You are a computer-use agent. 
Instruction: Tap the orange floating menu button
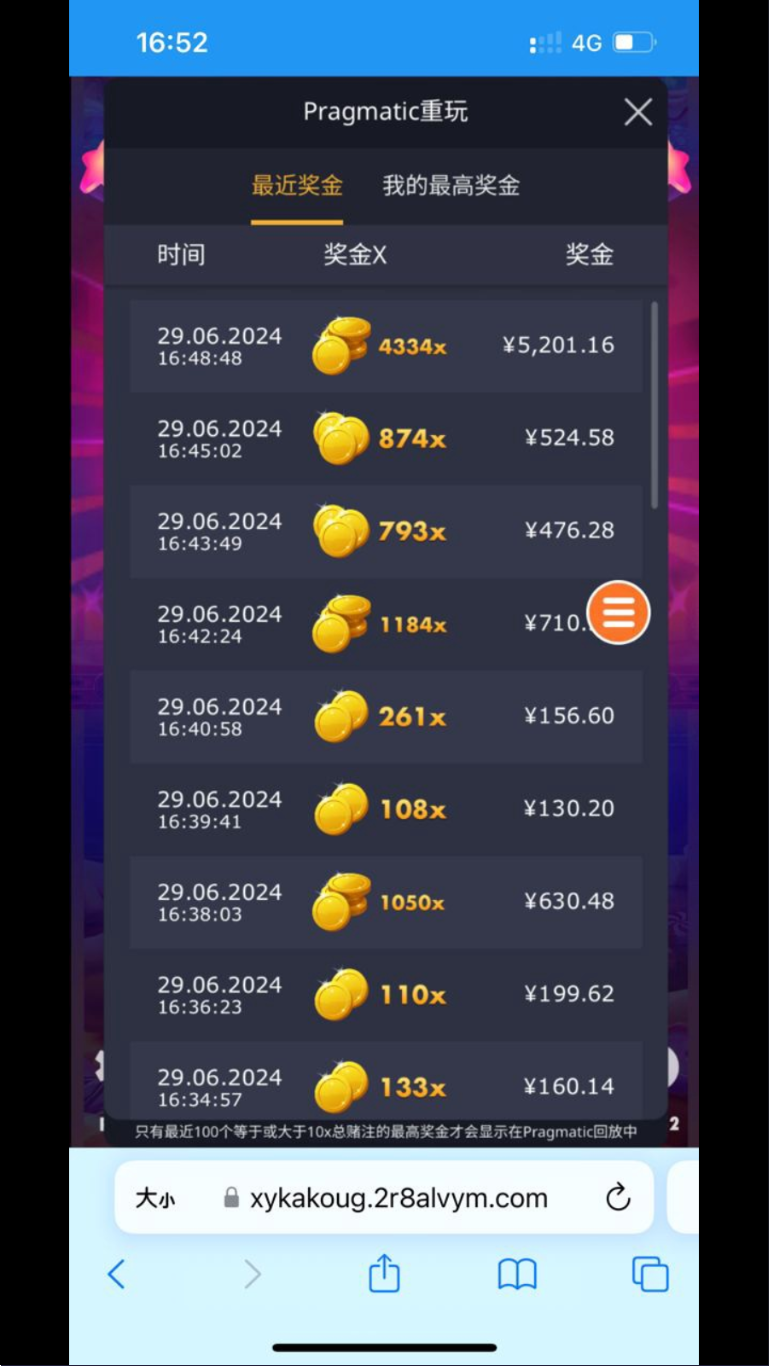point(618,612)
